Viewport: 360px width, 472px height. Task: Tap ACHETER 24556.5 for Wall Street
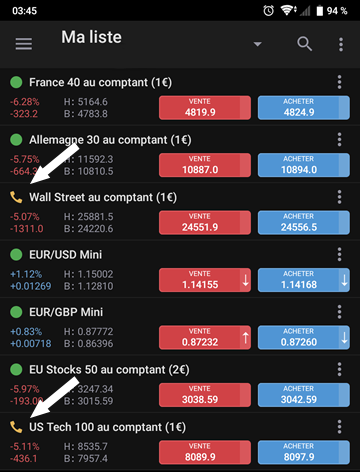click(x=304, y=222)
